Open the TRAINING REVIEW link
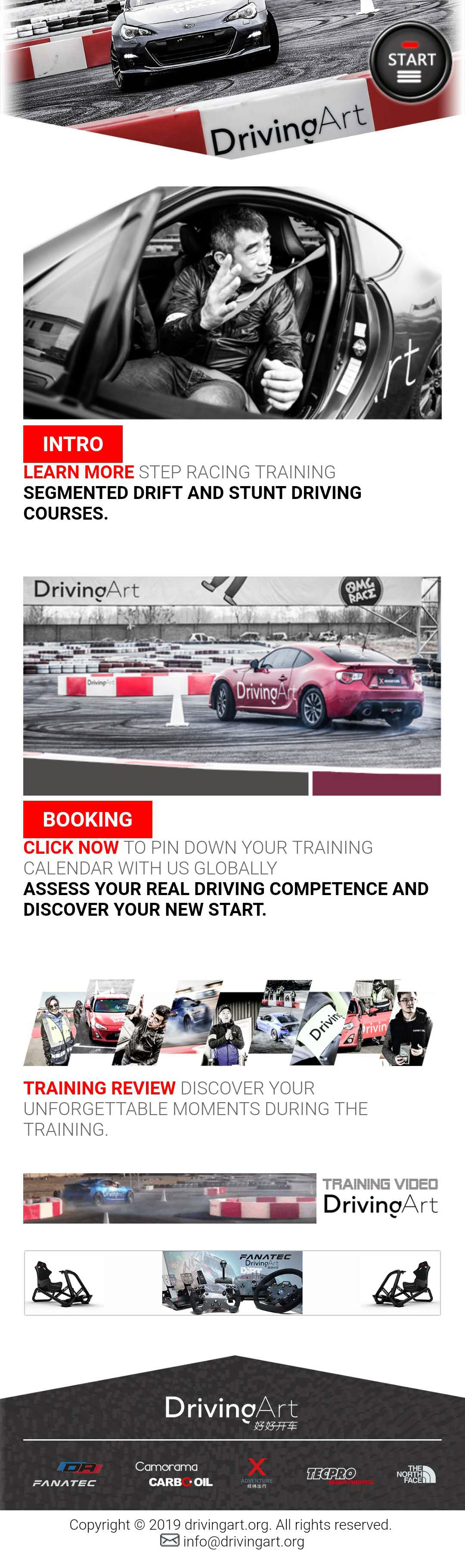Viewport: 465px width, 1568px height. click(99, 1088)
